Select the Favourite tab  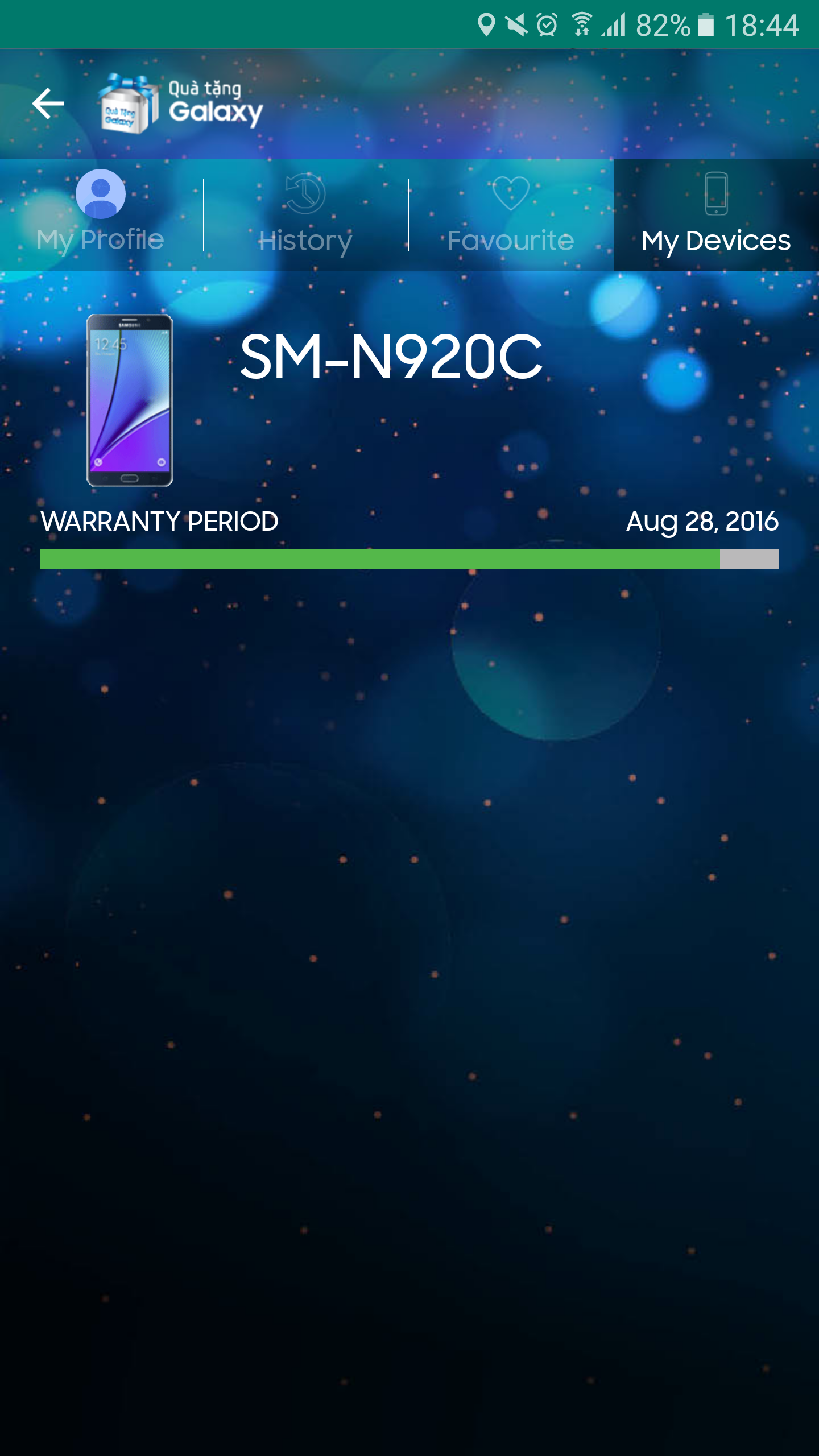511,214
